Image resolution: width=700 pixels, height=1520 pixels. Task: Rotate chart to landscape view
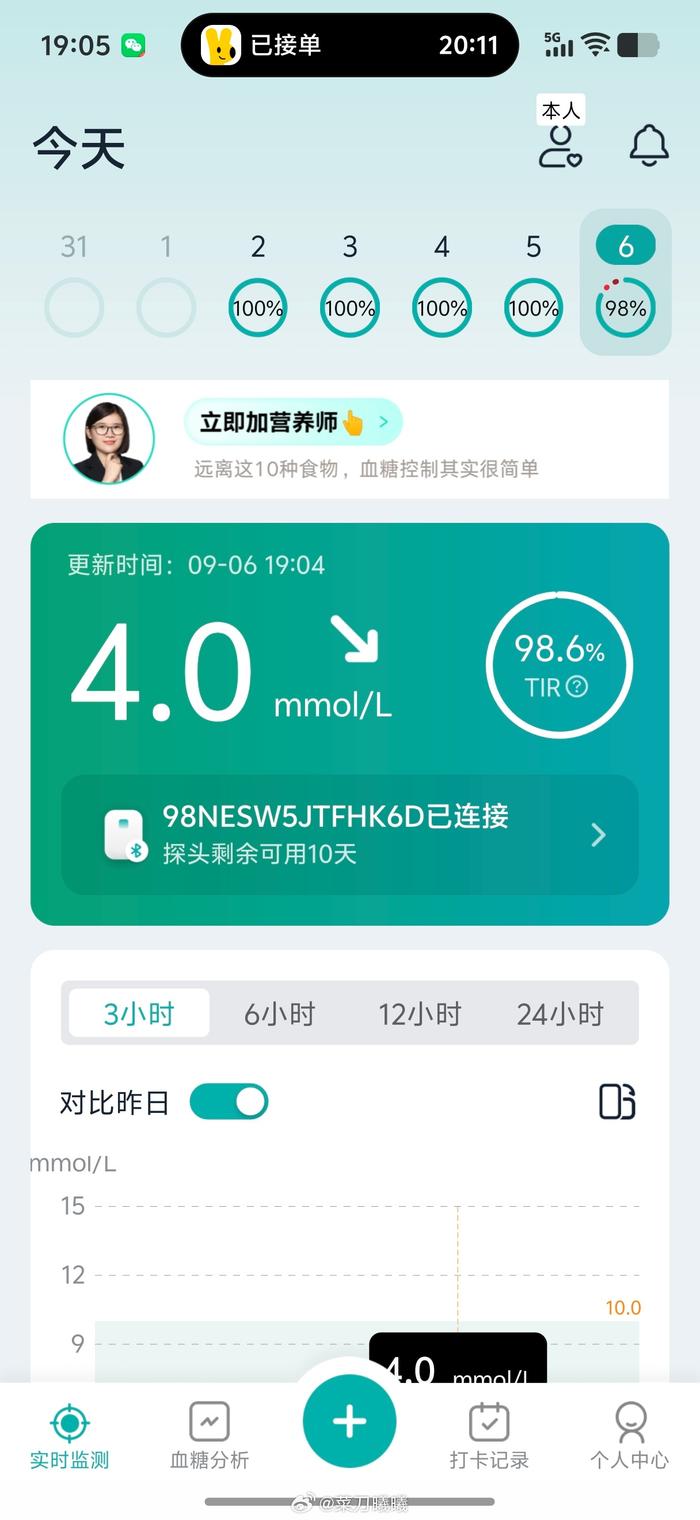click(617, 1102)
